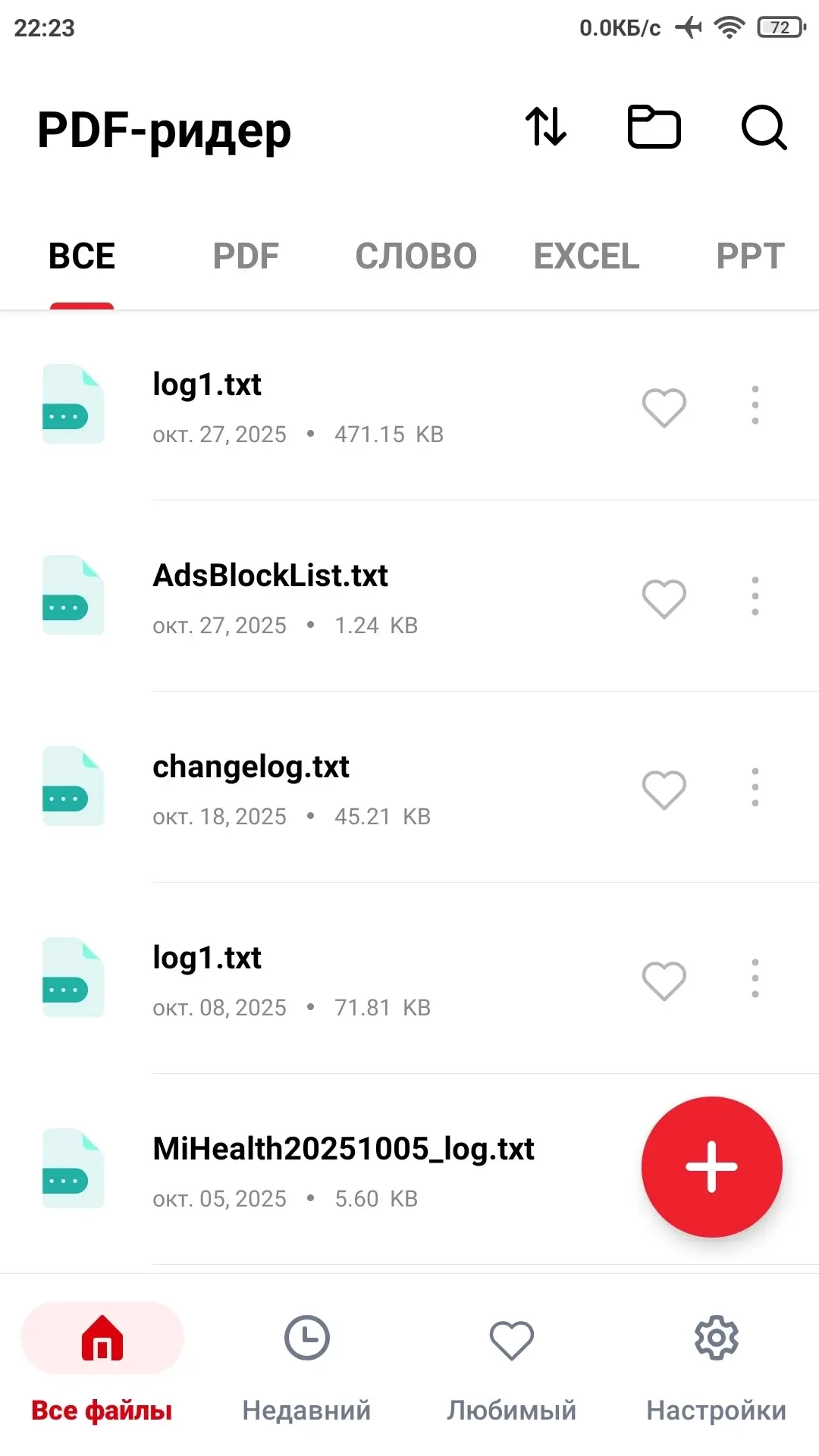Favorite the 71.81 KB log1.txt file
The image size is (819, 1456).
click(664, 981)
